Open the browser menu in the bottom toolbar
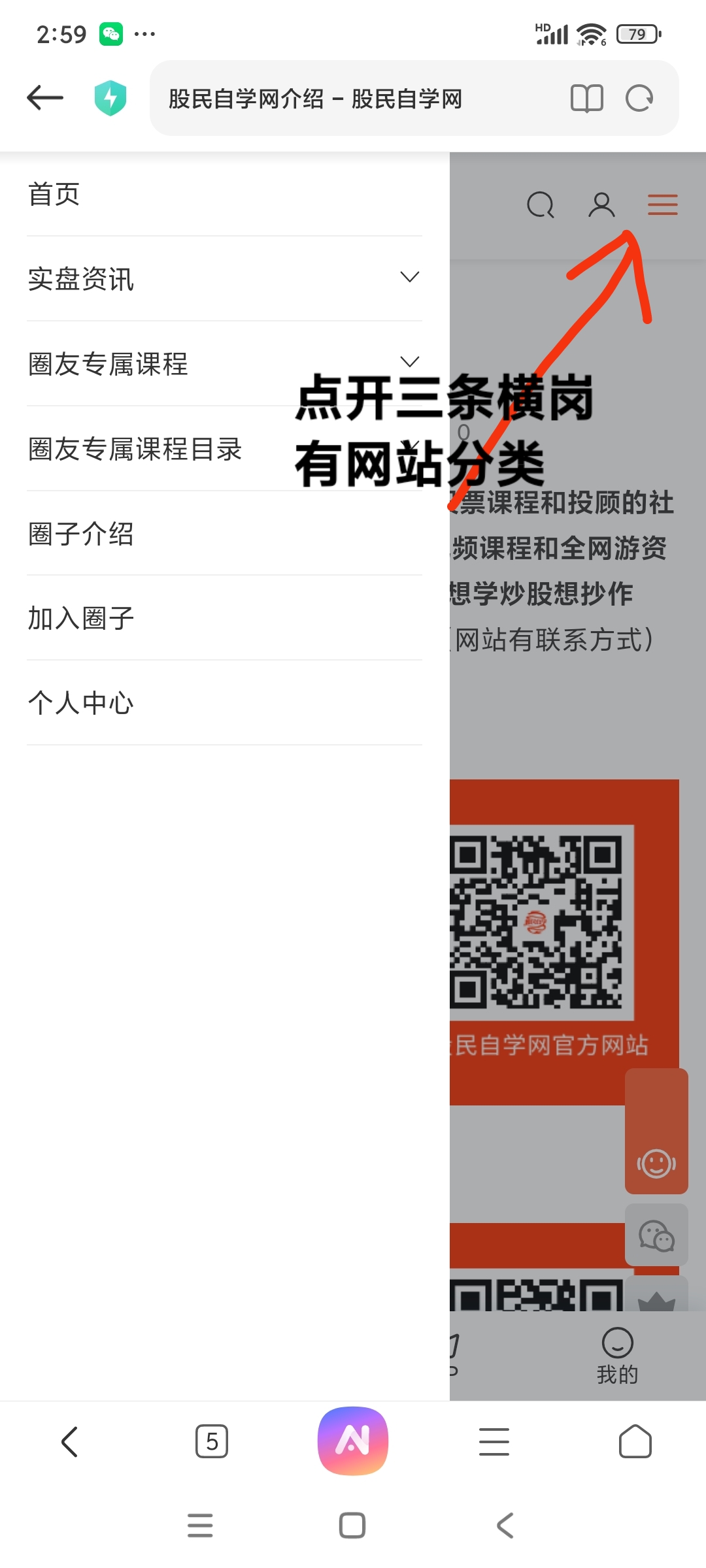 tap(494, 1441)
